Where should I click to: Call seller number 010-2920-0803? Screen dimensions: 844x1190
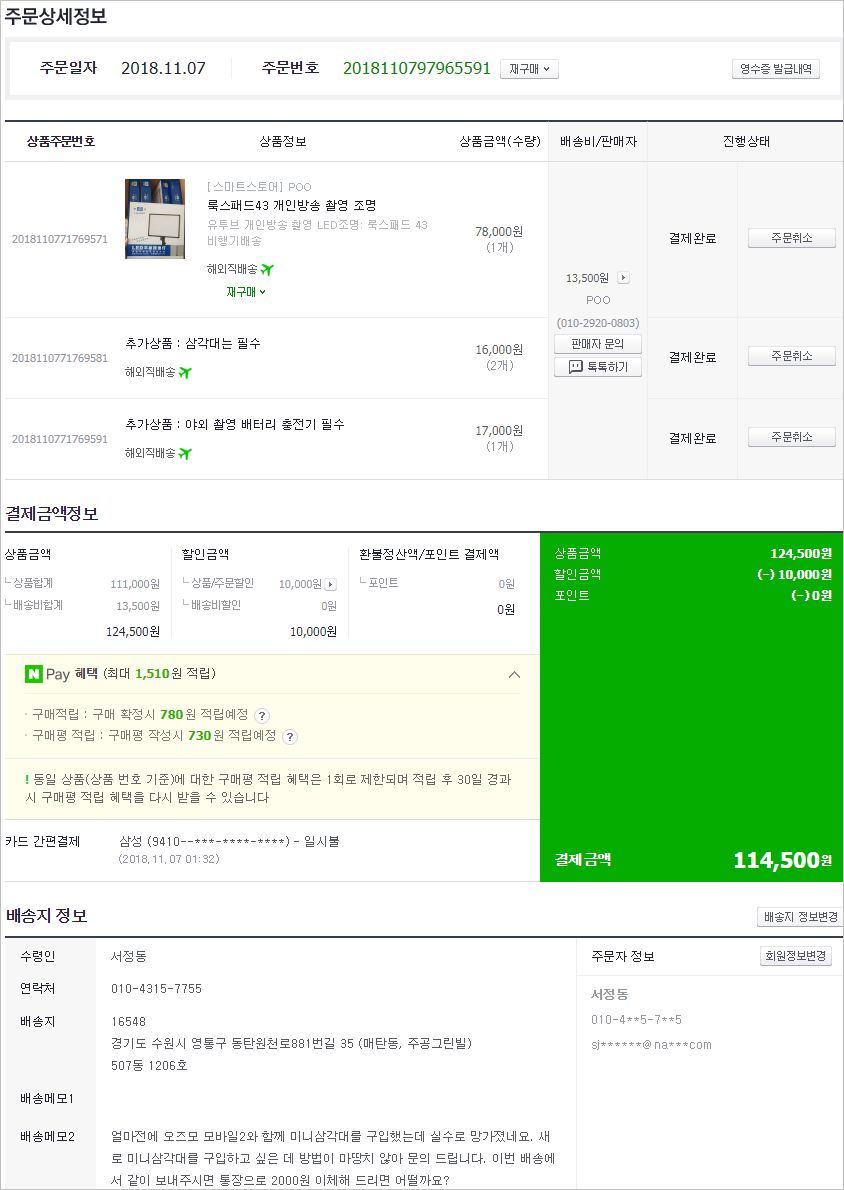point(598,323)
